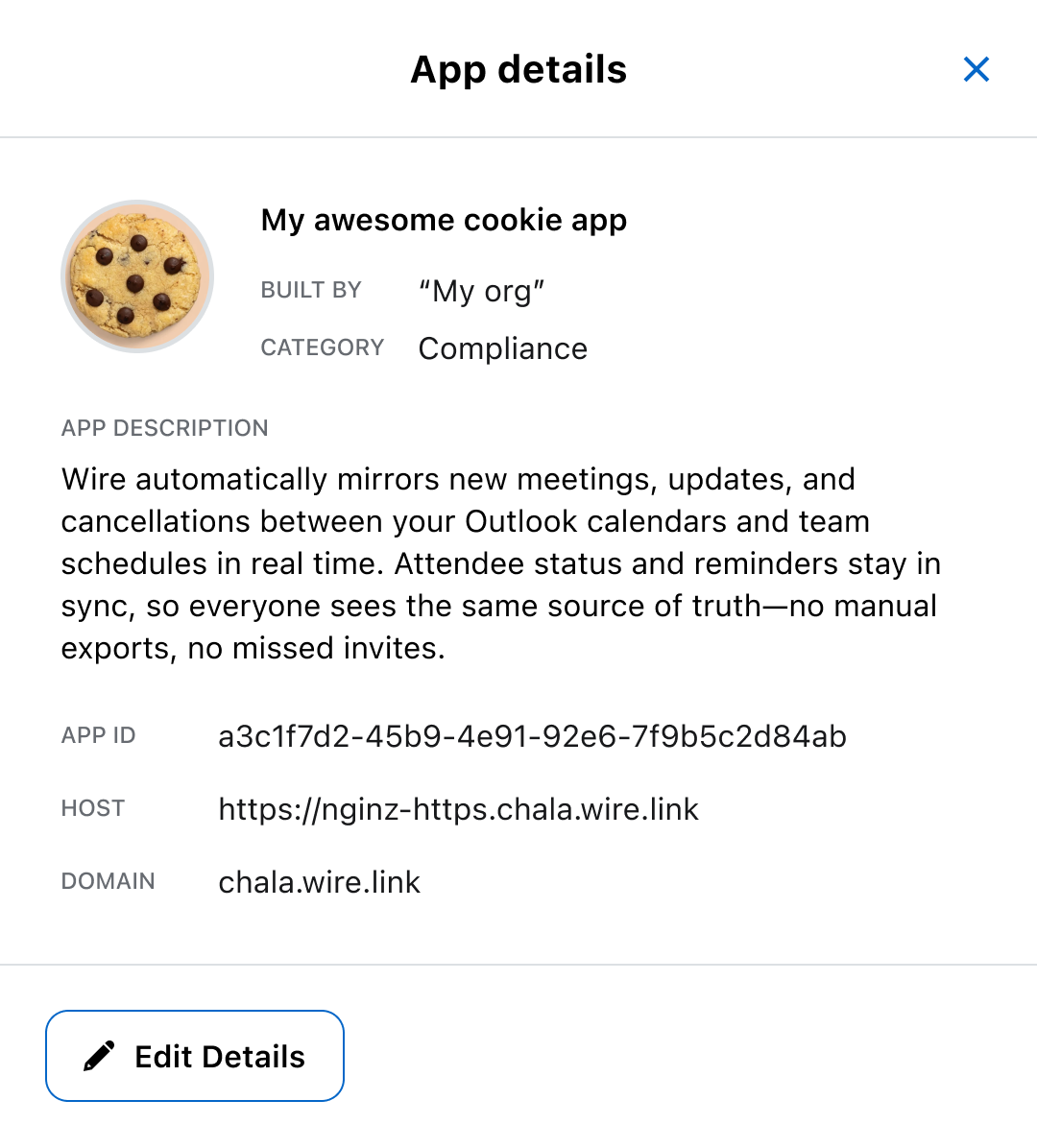Image resolution: width=1037 pixels, height=1148 pixels.
Task: Open the host link nginz-https.chala.wire.link
Action: point(459,809)
